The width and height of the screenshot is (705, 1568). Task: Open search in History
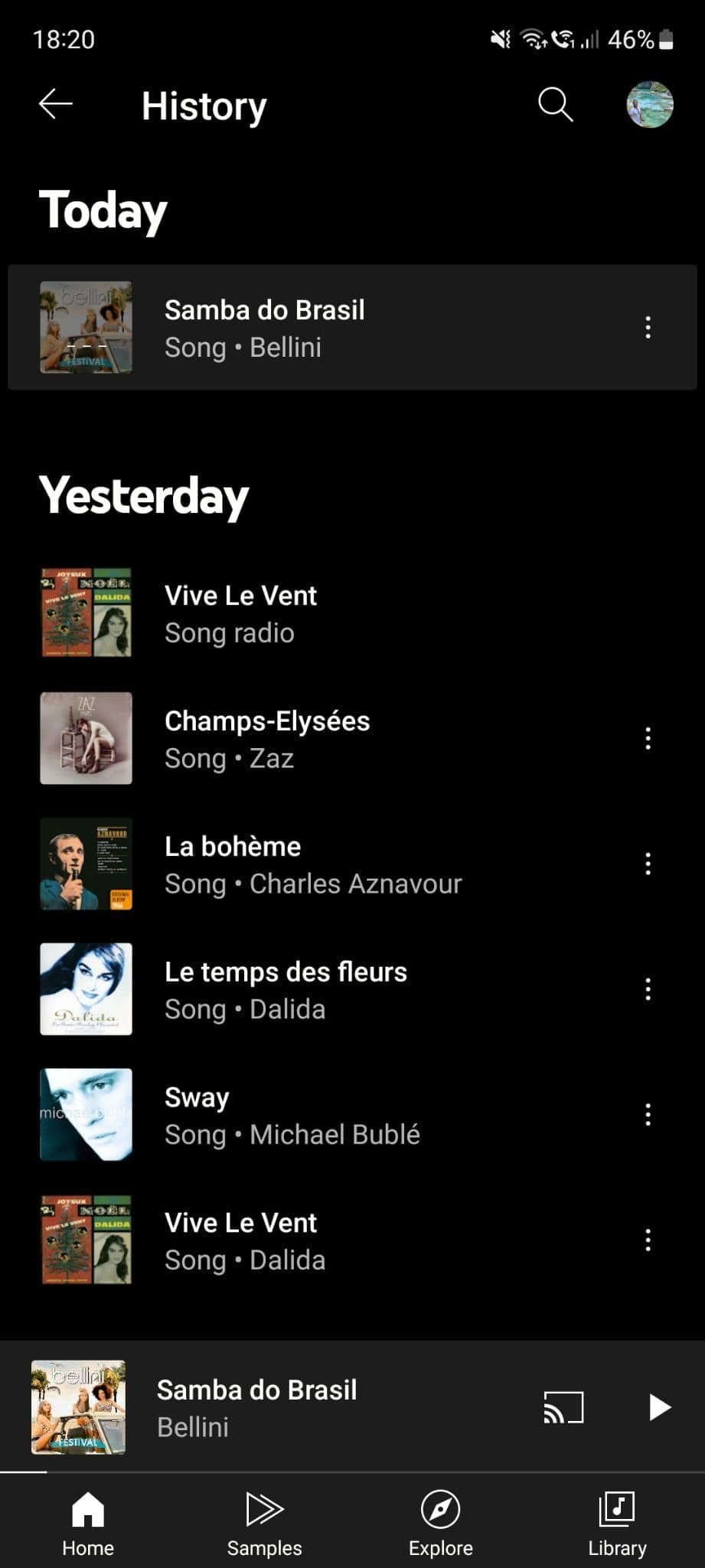coord(555,104)
